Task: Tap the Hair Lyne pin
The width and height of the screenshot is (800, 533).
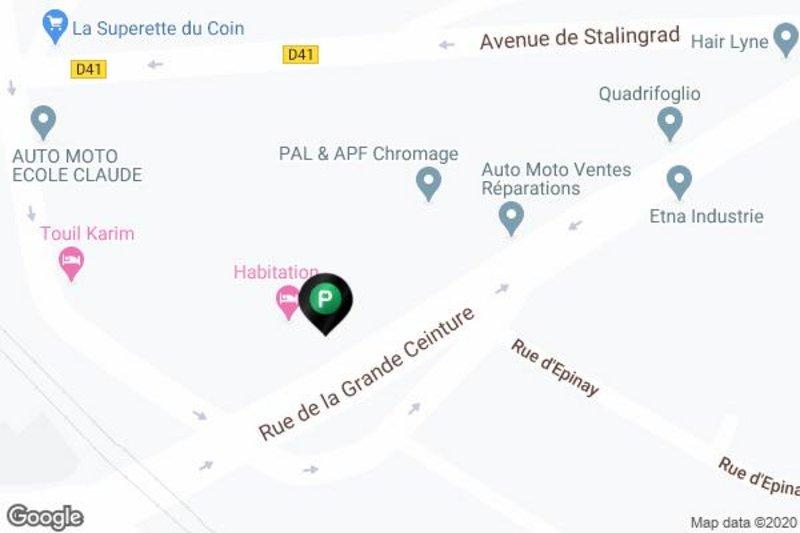Action: click(787, 42)
